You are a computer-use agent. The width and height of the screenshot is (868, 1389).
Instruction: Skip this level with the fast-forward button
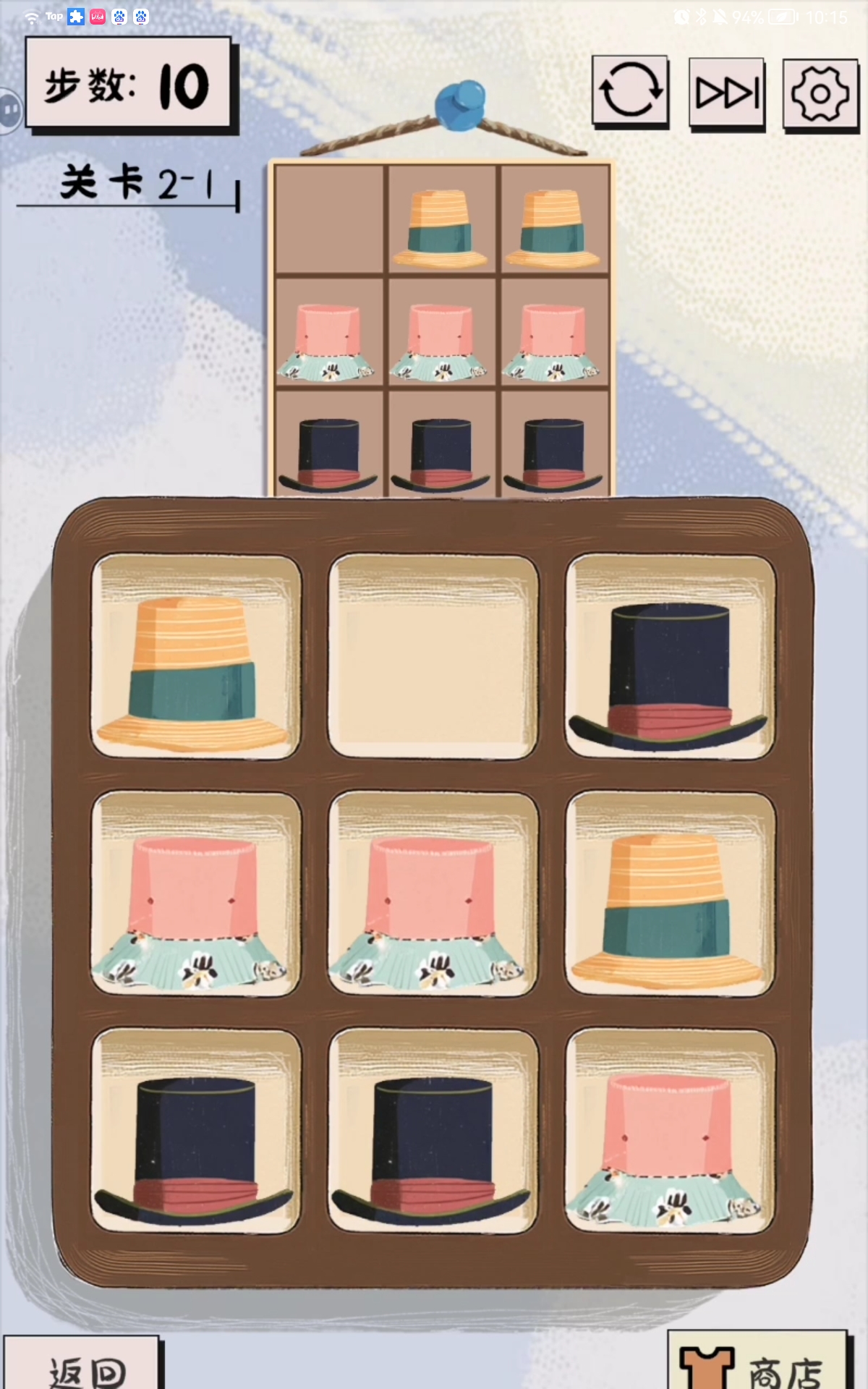(x=726, y=93)
